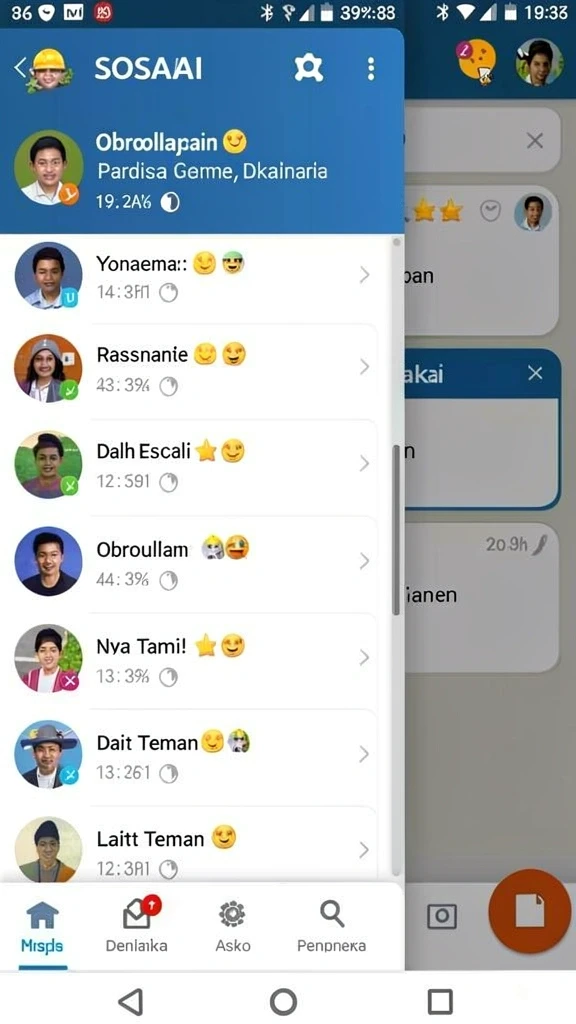Tap the system home button
Screen dimensions: 576x1024
[x=283, y=1000]
